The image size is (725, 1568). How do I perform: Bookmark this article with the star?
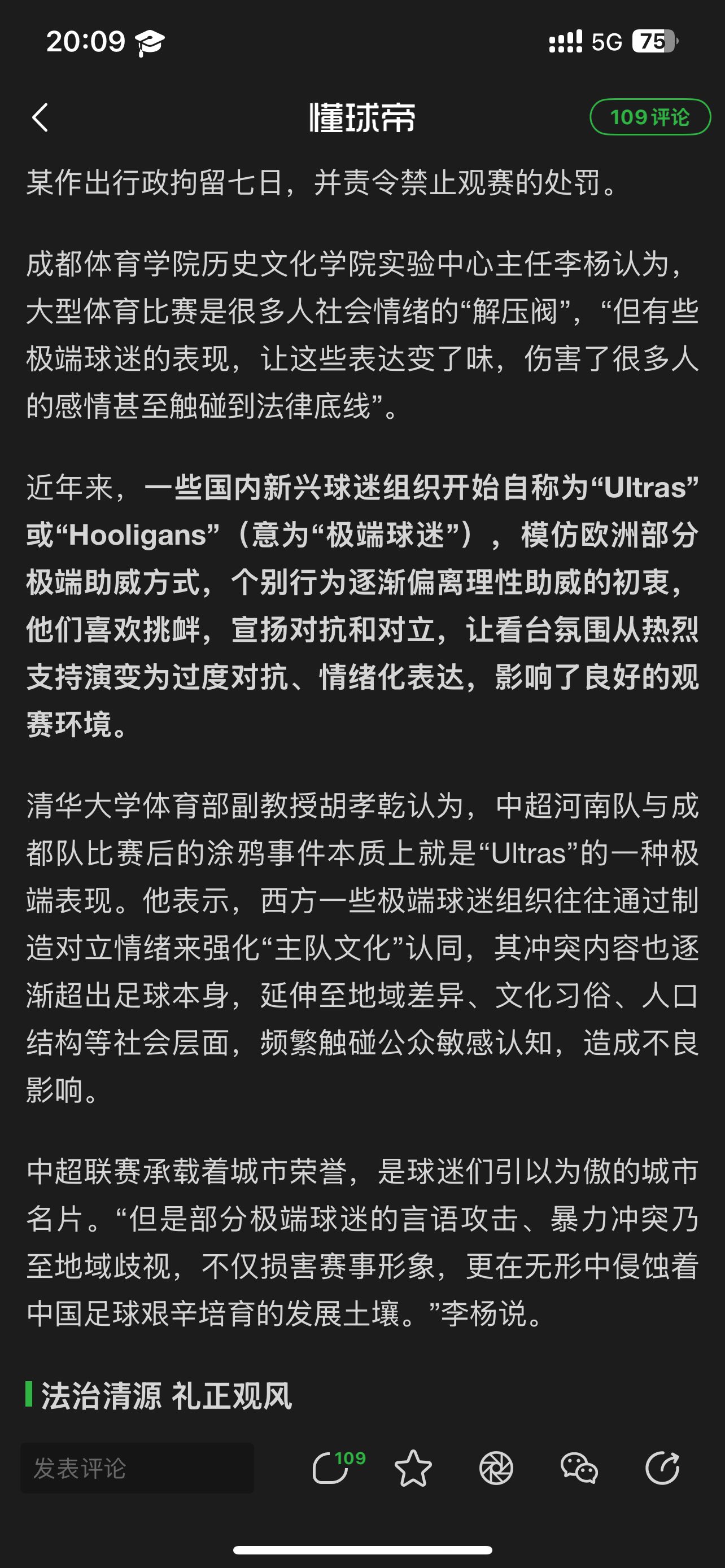(x=413, y=1468)
